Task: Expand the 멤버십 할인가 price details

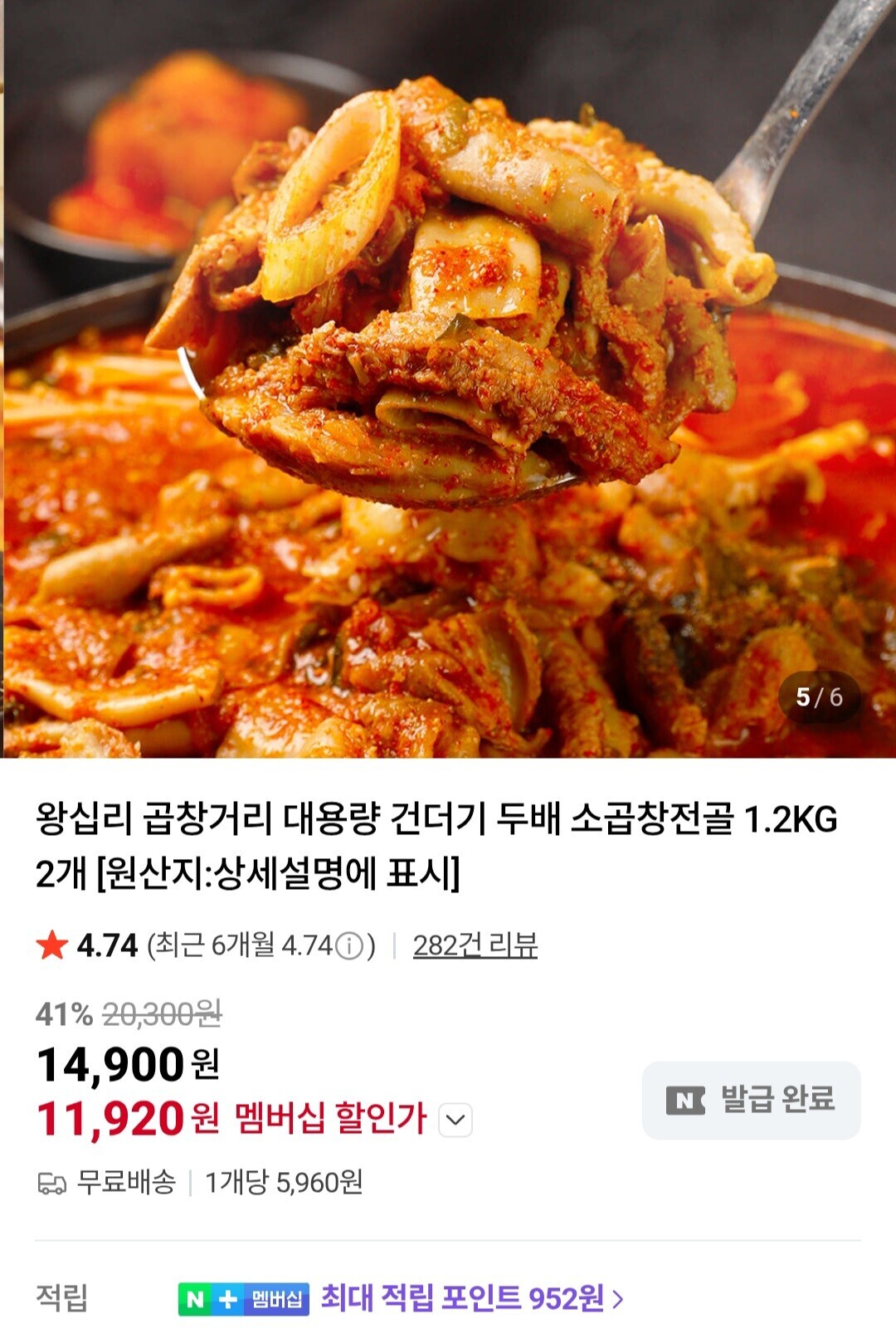Action: (x=455, y=1121)
